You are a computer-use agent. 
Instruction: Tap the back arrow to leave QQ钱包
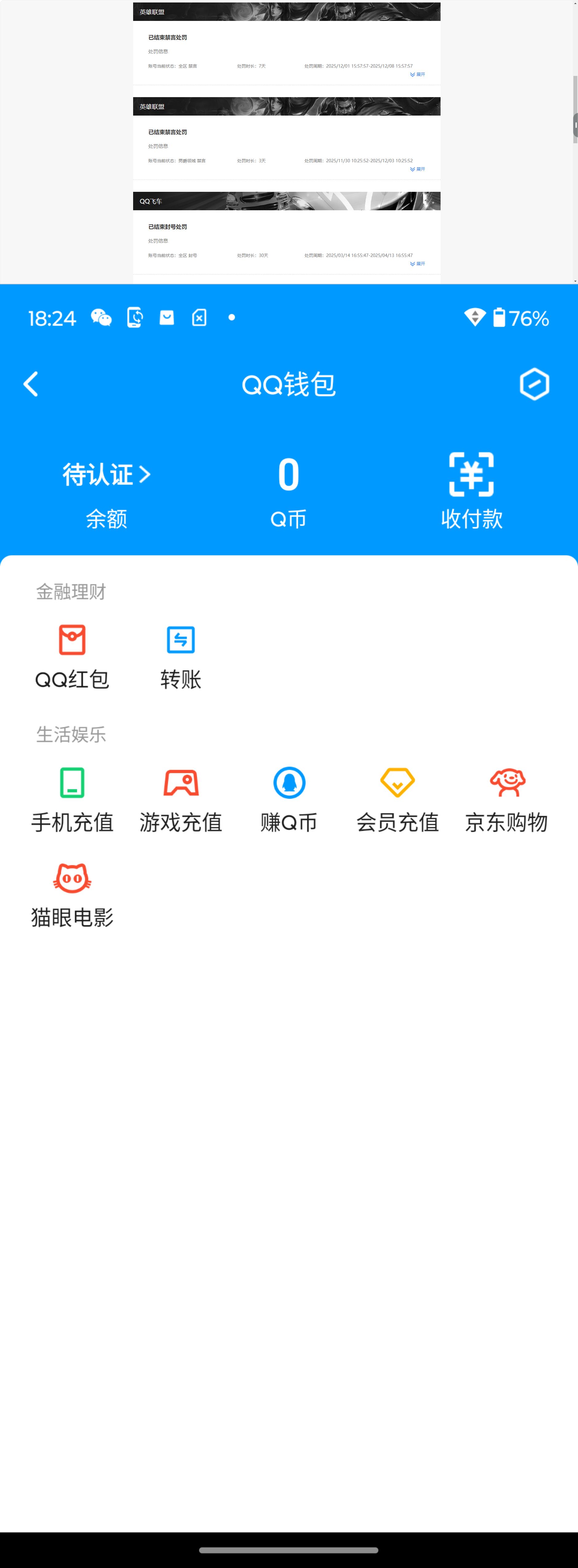30,384
